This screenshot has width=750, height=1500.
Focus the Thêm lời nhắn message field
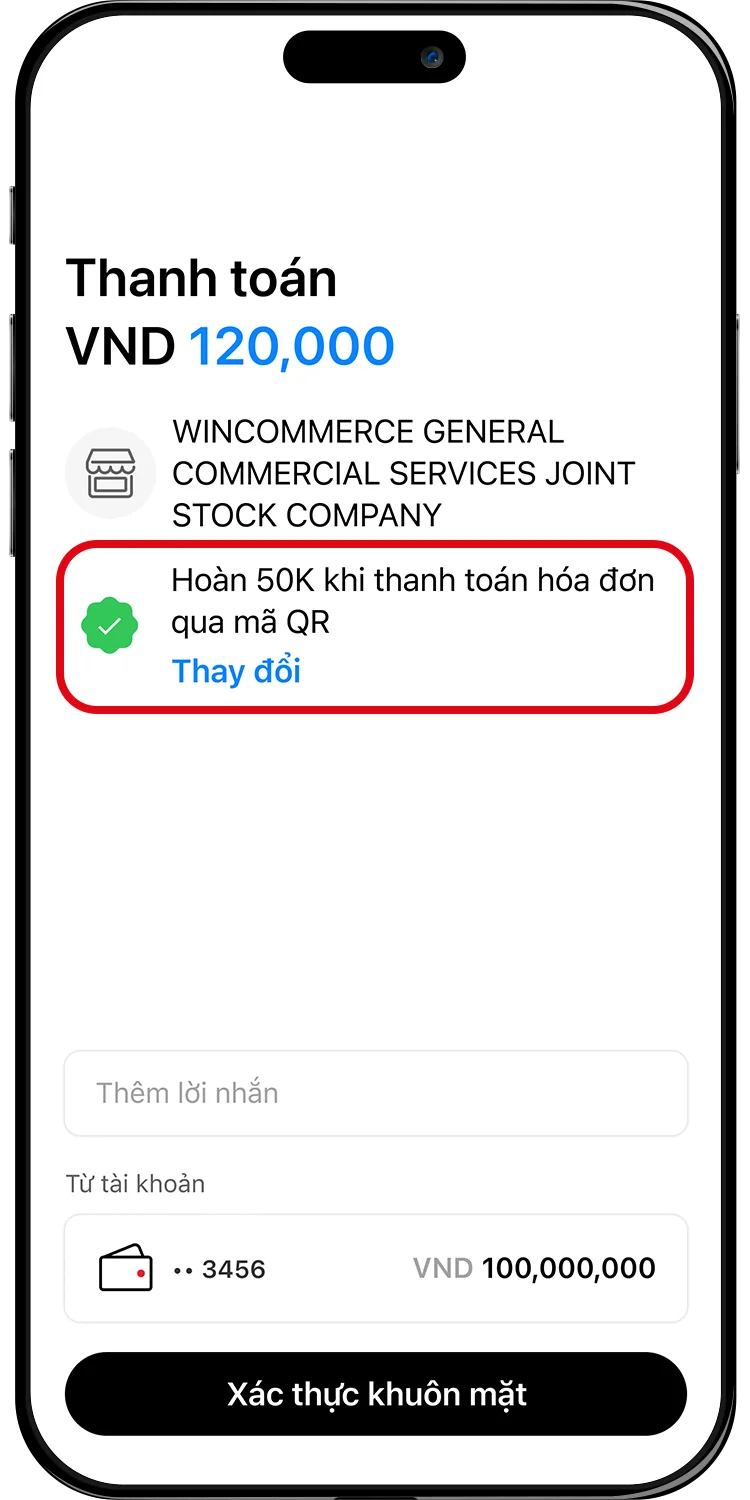(375, 1093)
